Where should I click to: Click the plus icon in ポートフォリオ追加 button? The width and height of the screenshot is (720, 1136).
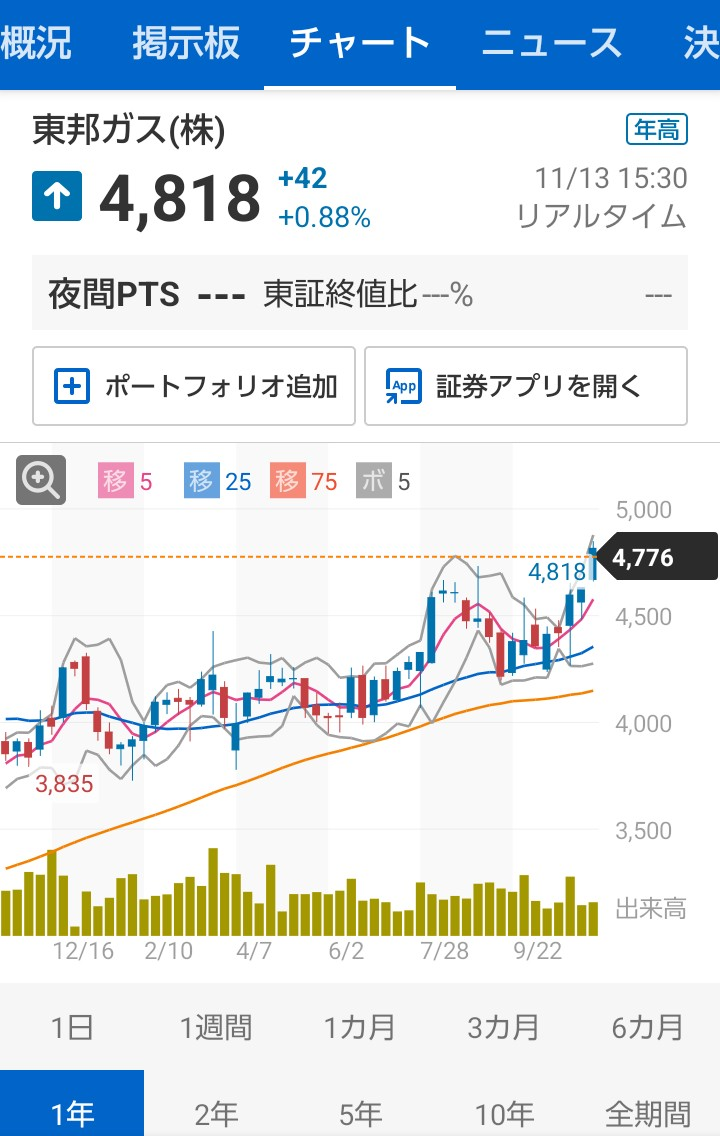(70, 386)
